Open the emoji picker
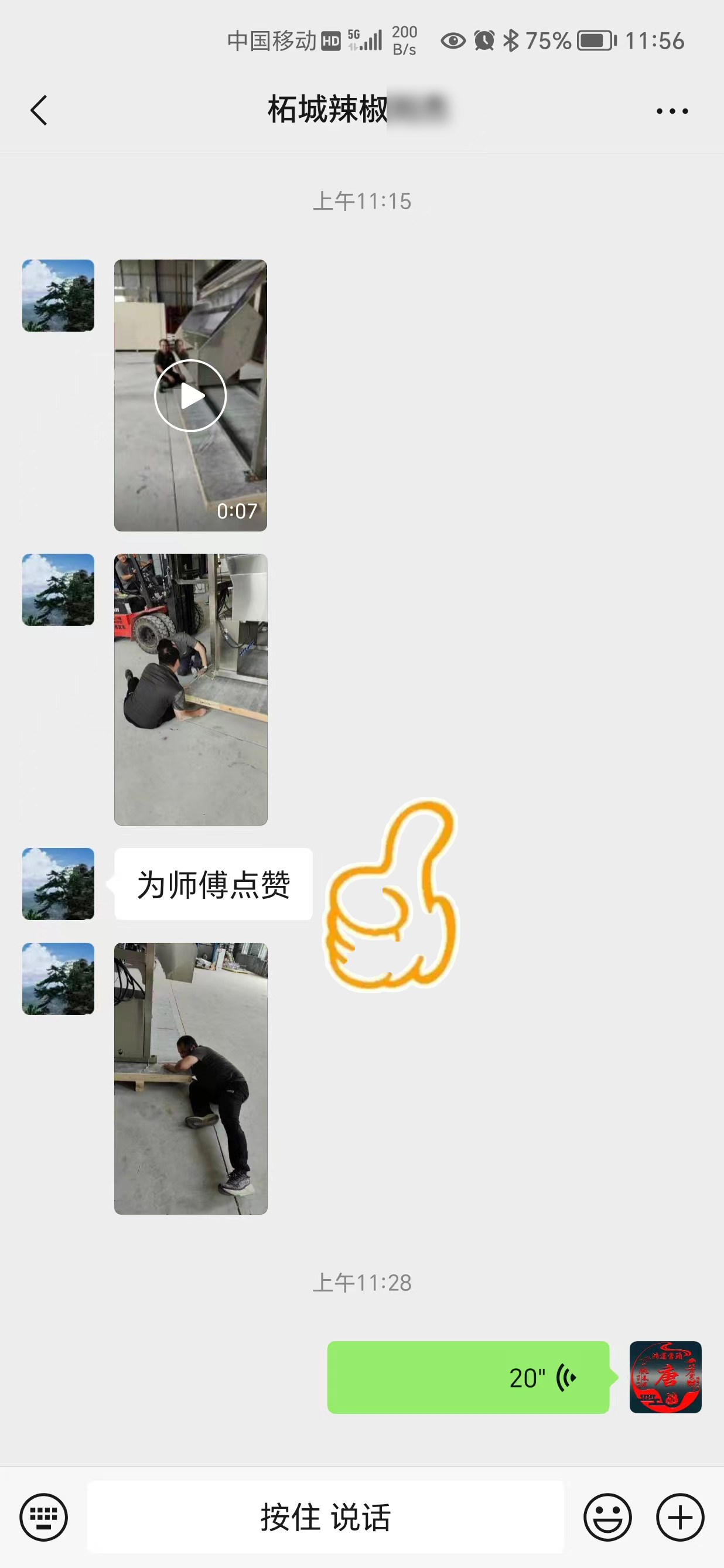 coord(607,1517)
